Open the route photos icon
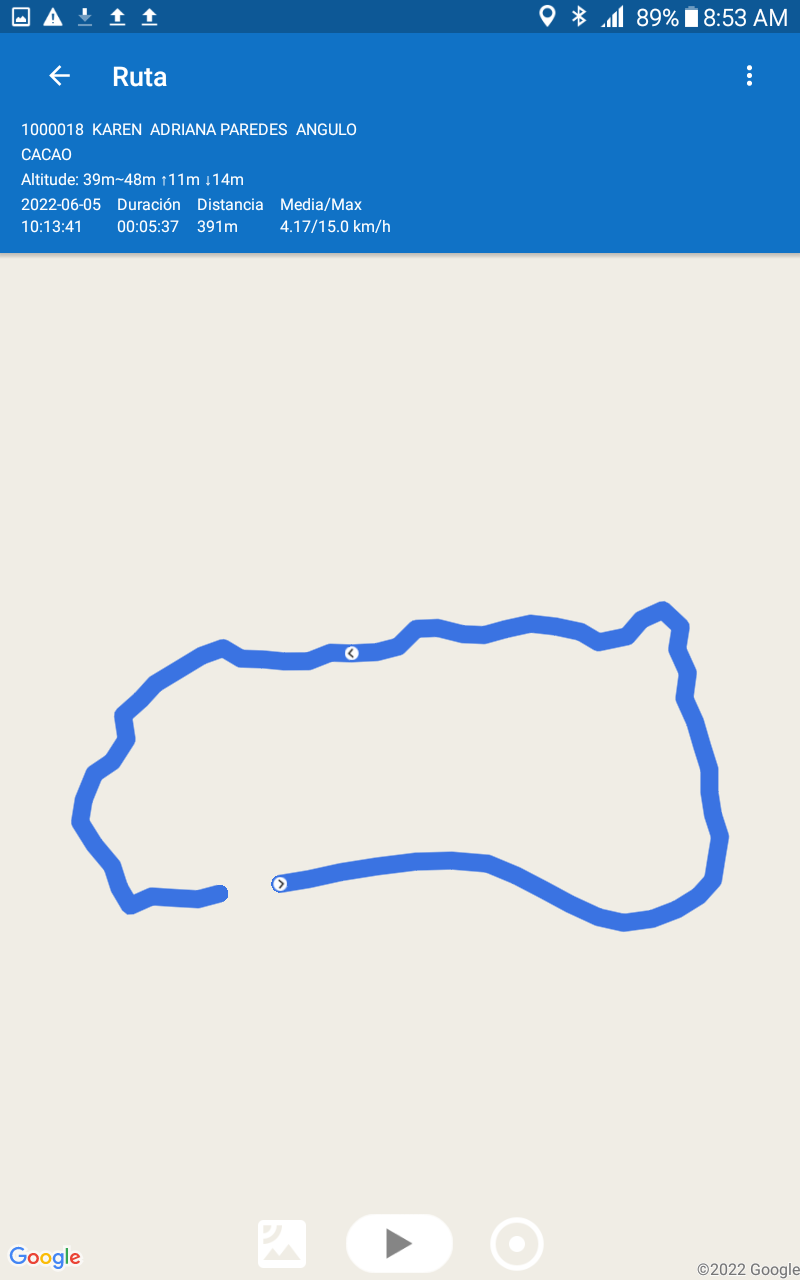Viewport: 800px width, 1280px height. click(282, 1244)
